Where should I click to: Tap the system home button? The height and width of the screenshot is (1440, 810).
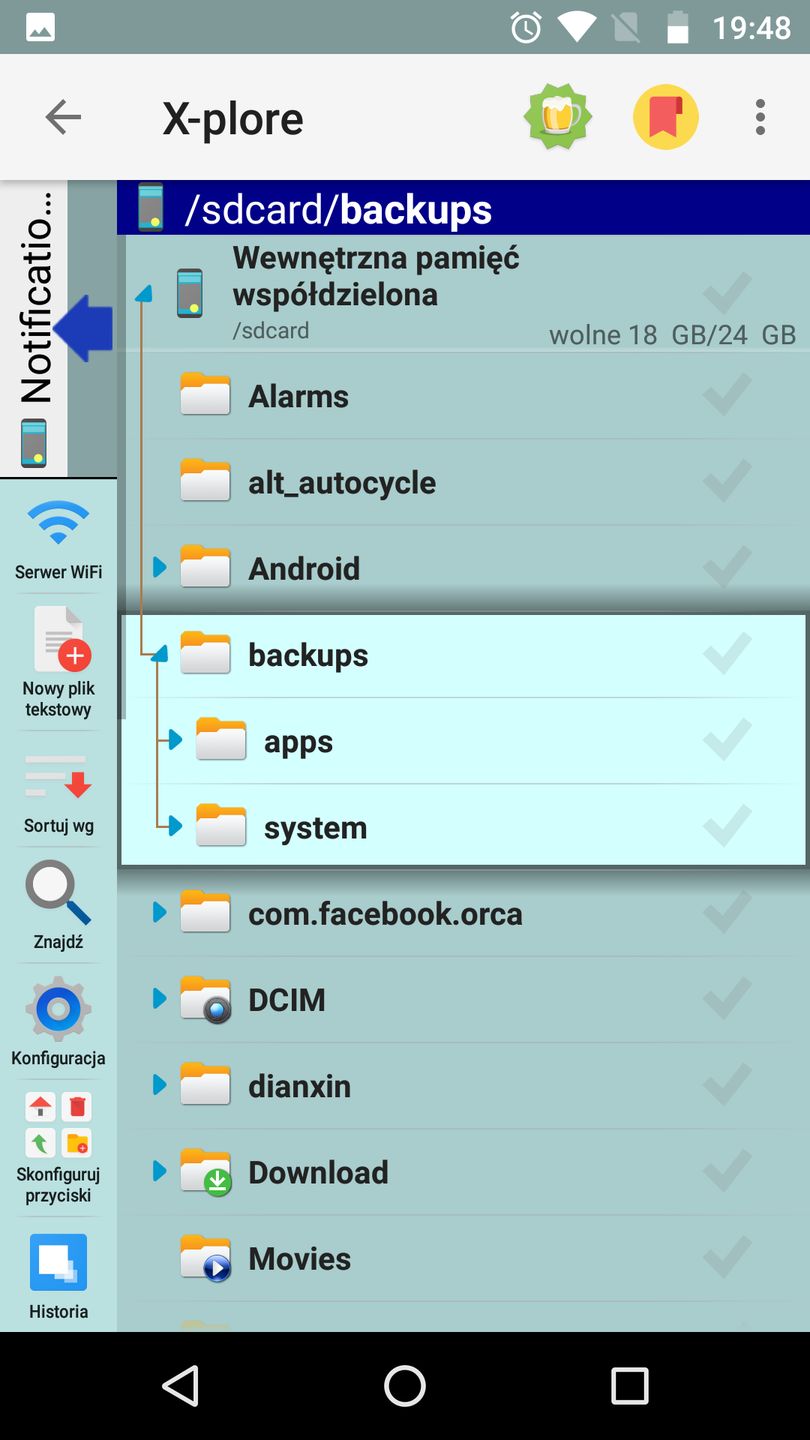pos(405,1386)
